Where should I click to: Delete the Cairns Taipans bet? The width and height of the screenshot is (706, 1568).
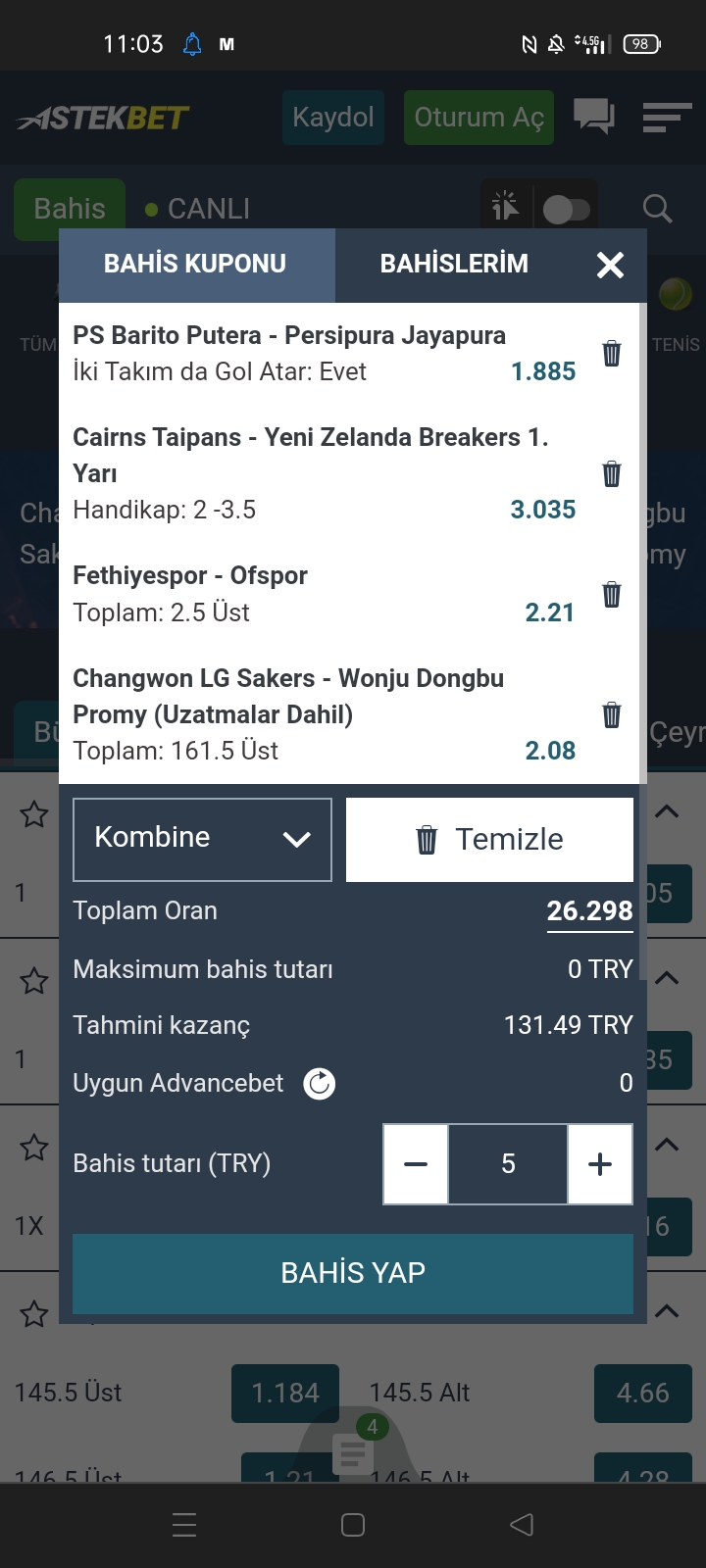612,473
